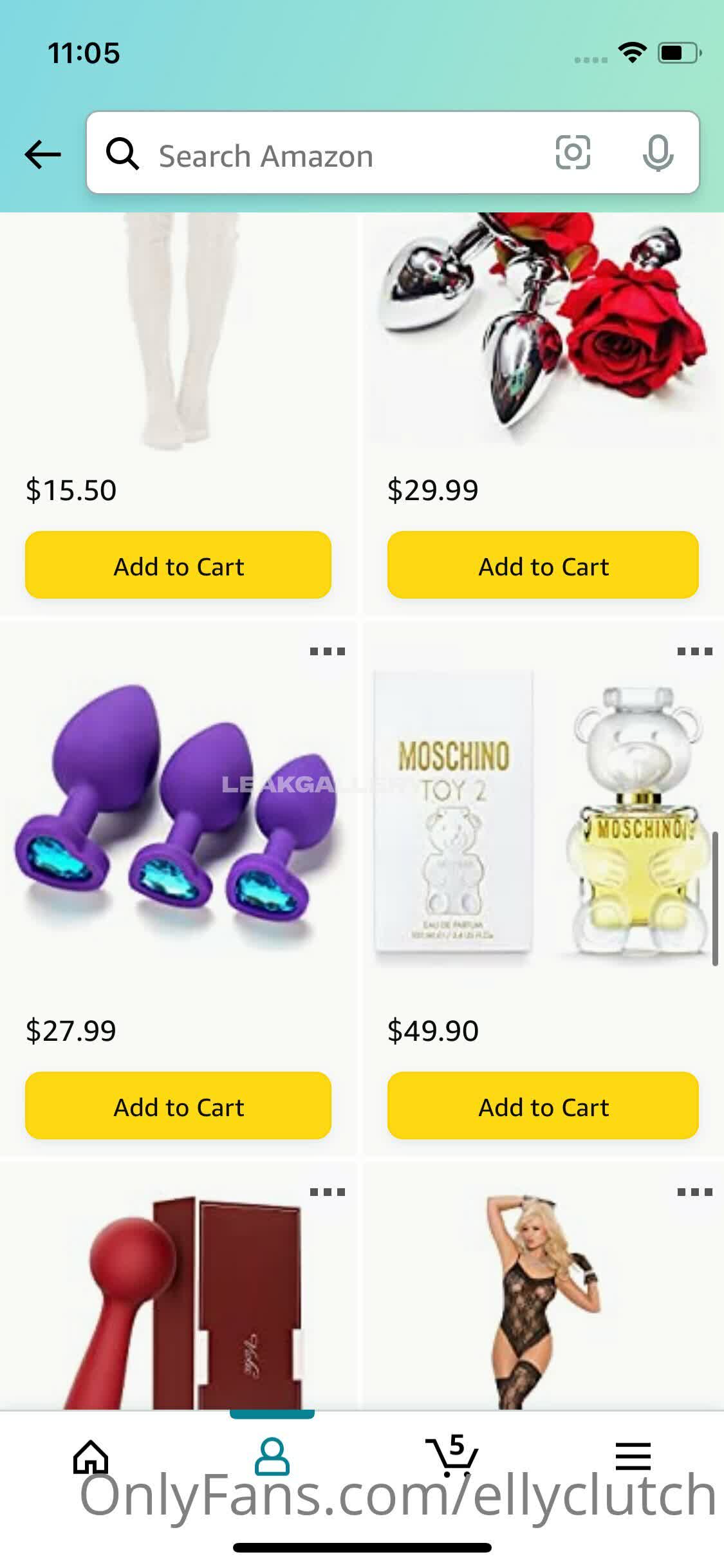The width and height of the screenshot is (724, 1568).
Task: Start voice search with microphone
Action: 658,153
